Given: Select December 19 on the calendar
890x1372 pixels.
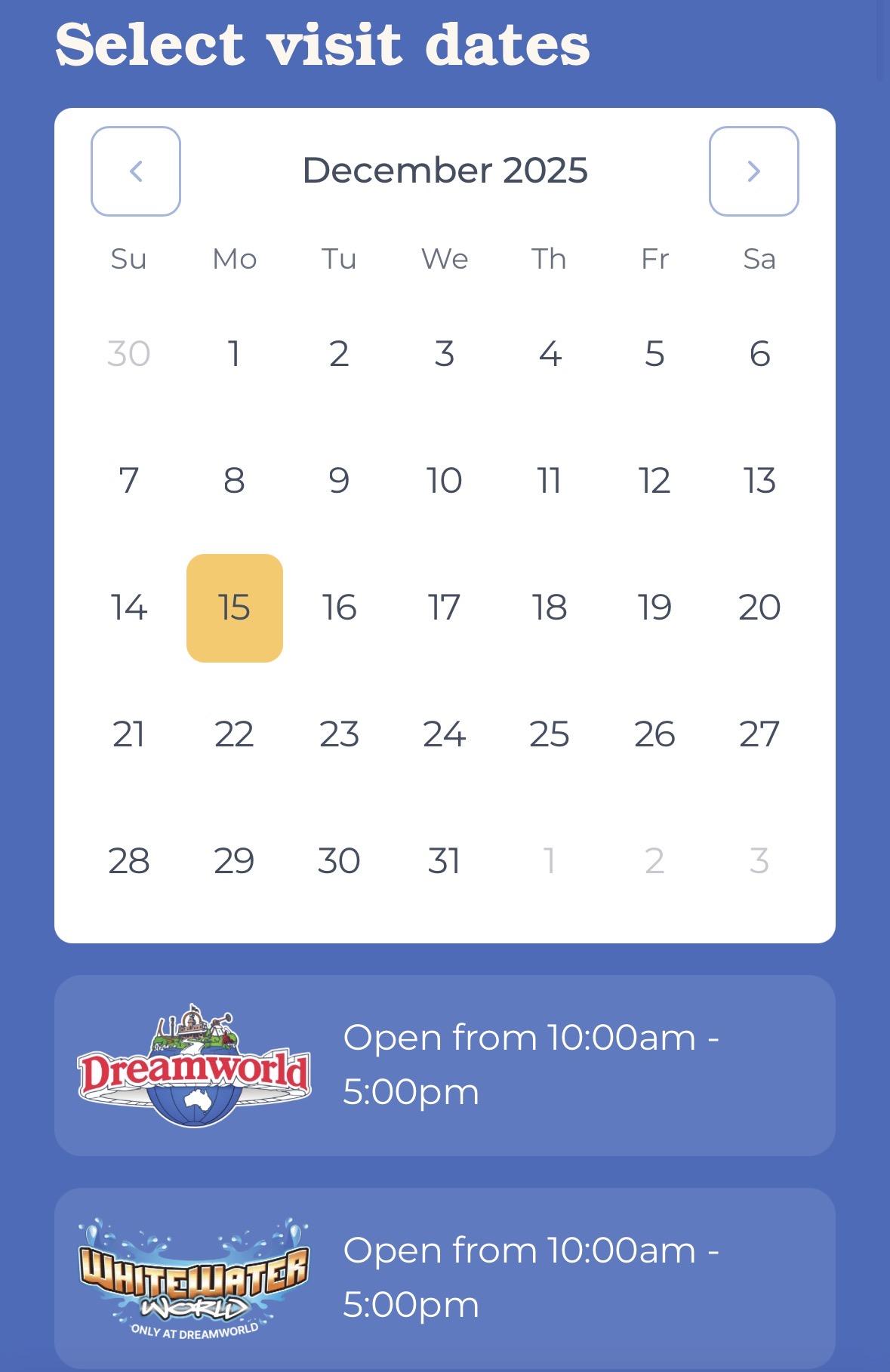Looking at the screenshot, I should click(x=654, y=608).
